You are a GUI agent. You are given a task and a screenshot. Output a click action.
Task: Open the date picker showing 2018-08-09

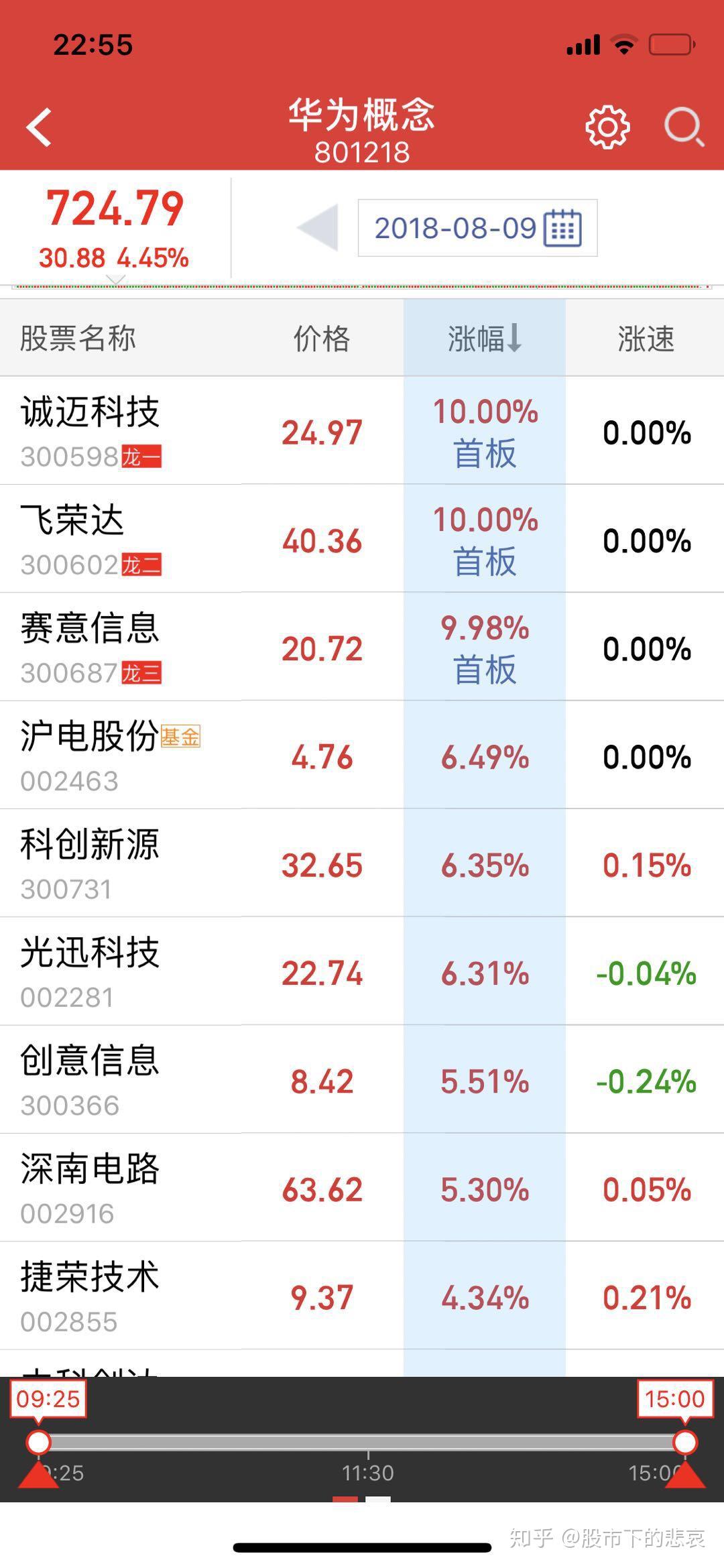coord(477,228)
